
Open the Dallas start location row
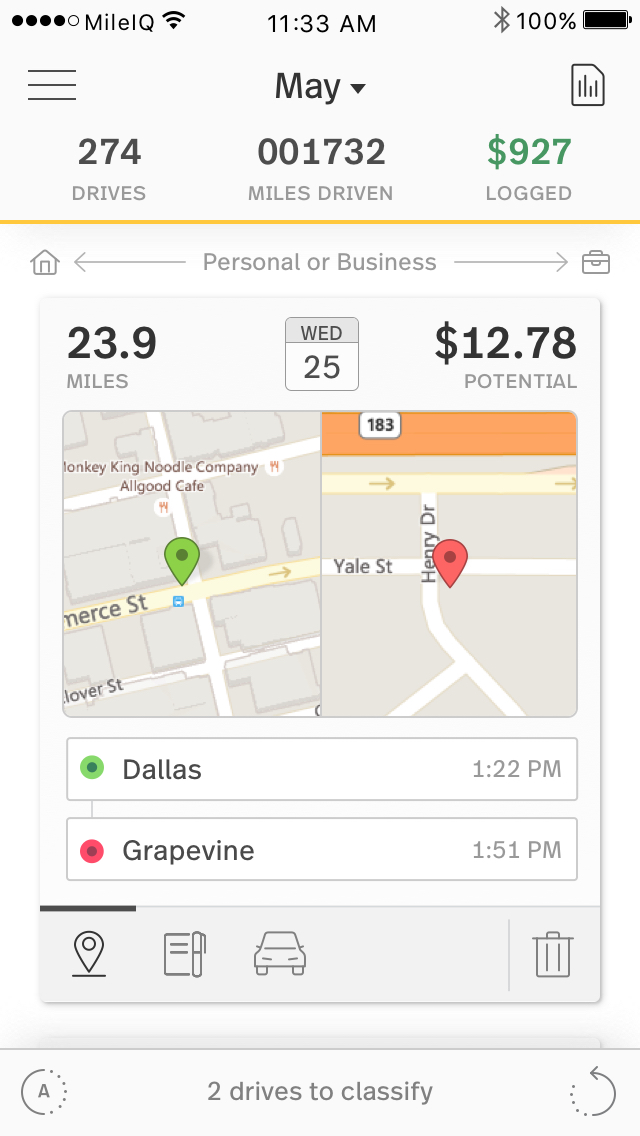point(322,769)
